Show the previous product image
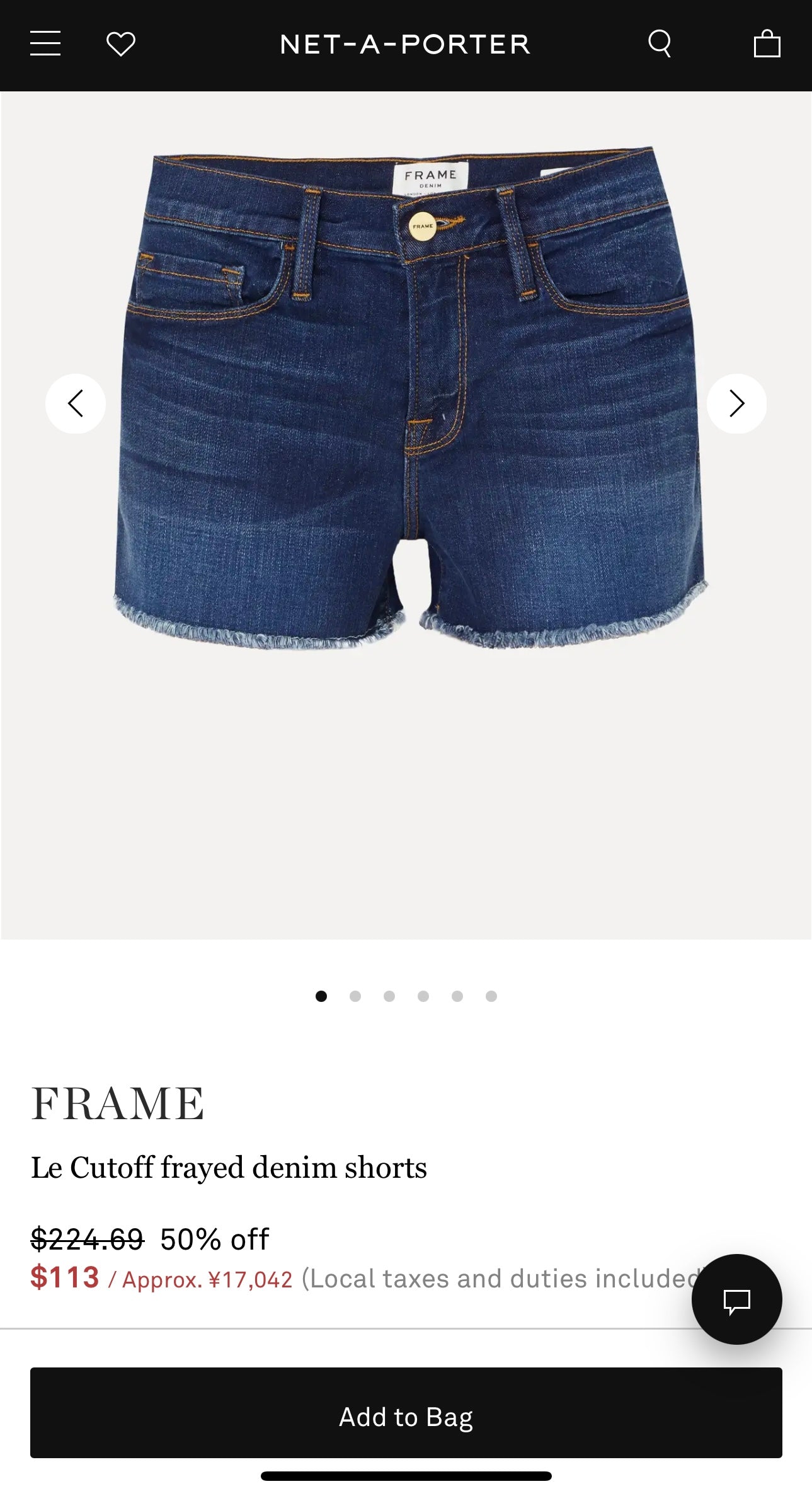This screenshot has width=812, height=1496. 76,403
